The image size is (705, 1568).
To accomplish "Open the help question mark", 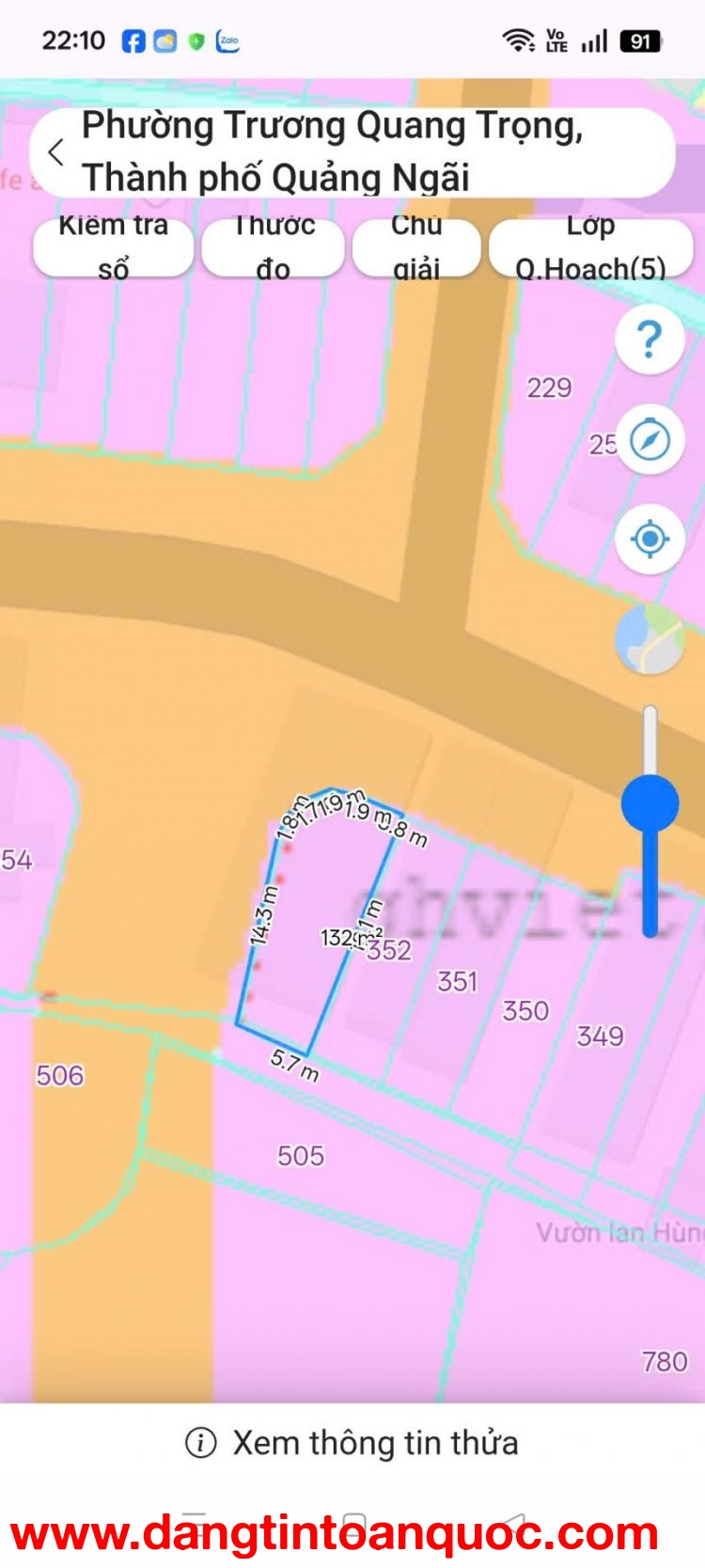I will click(649, 339).
